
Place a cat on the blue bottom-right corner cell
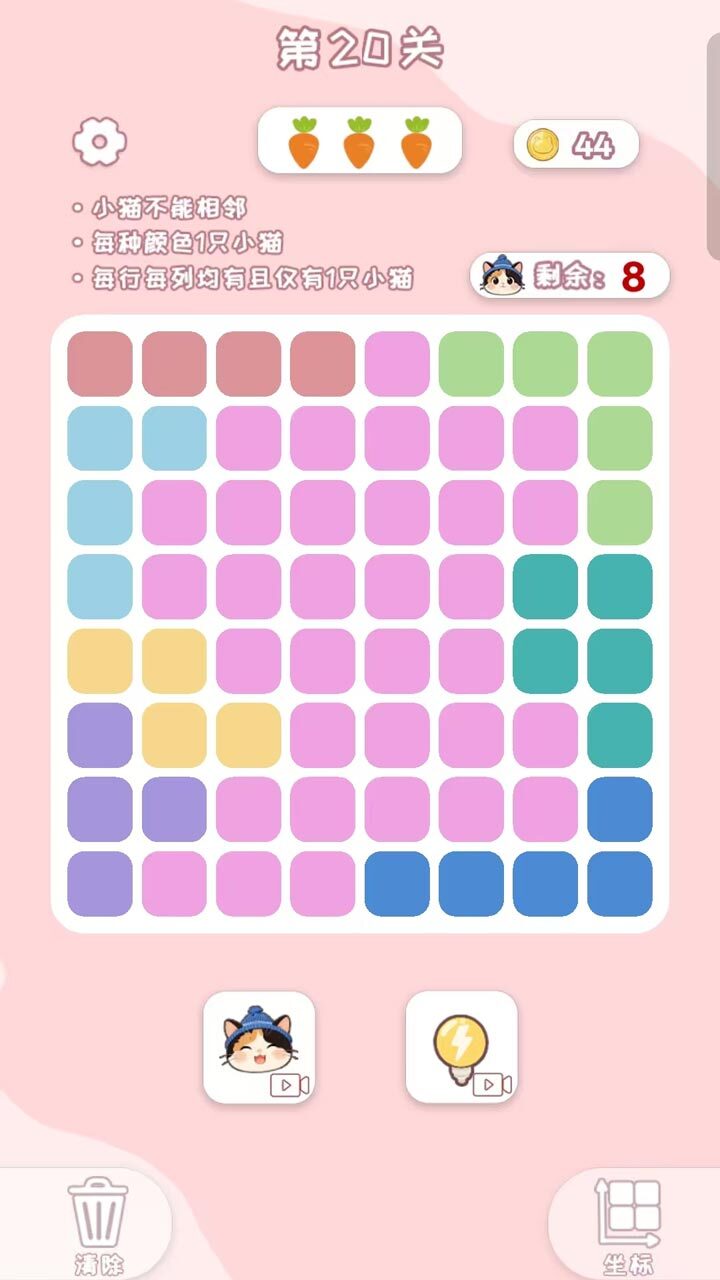point(620,883)
